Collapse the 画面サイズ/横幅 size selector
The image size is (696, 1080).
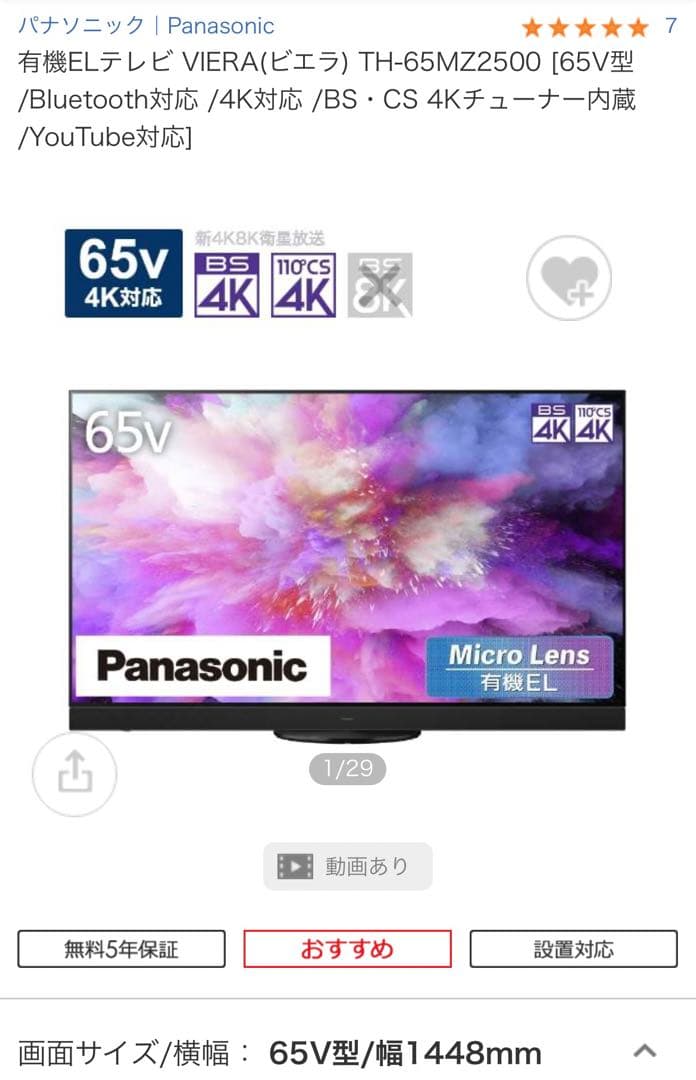(x=646, y=1051)
